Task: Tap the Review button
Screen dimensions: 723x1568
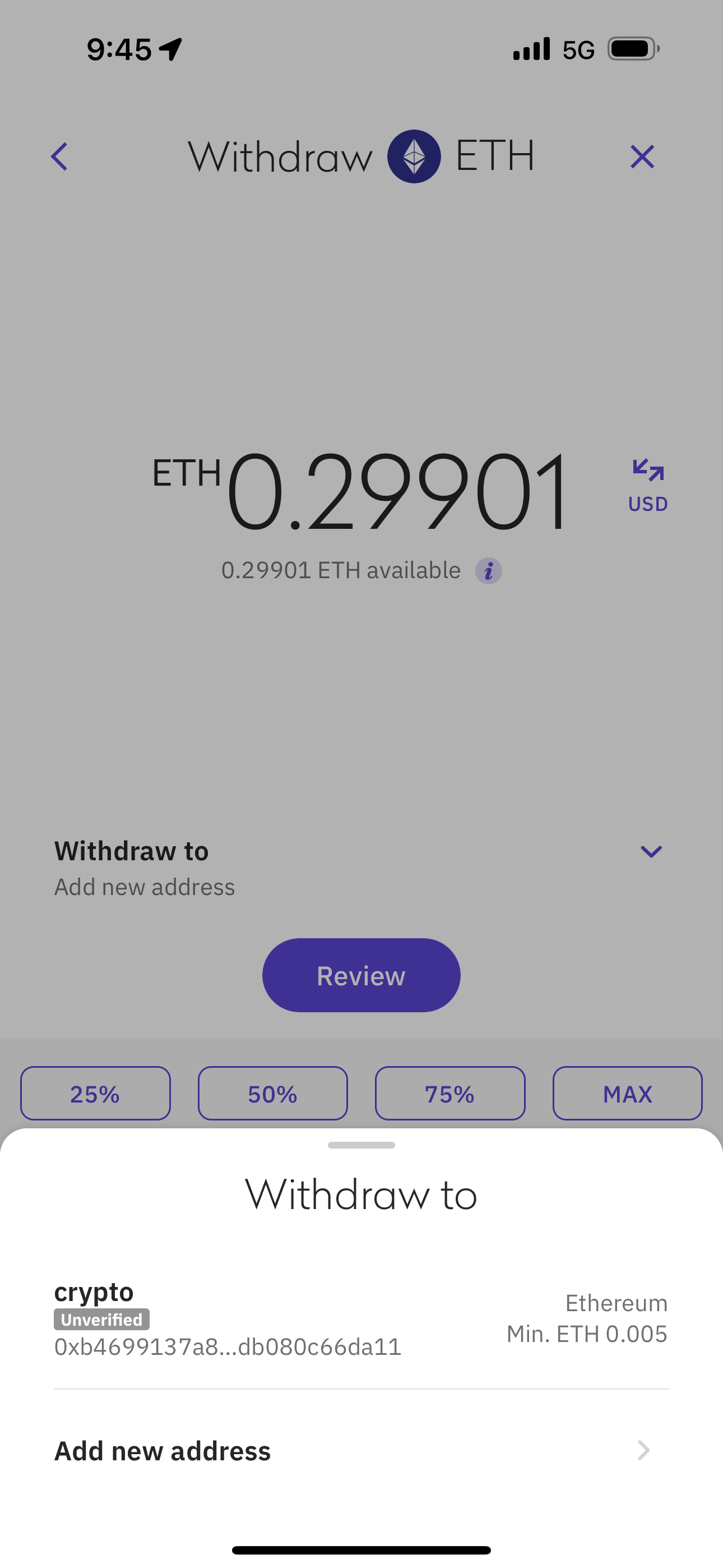Action: [x=361, y=975]
